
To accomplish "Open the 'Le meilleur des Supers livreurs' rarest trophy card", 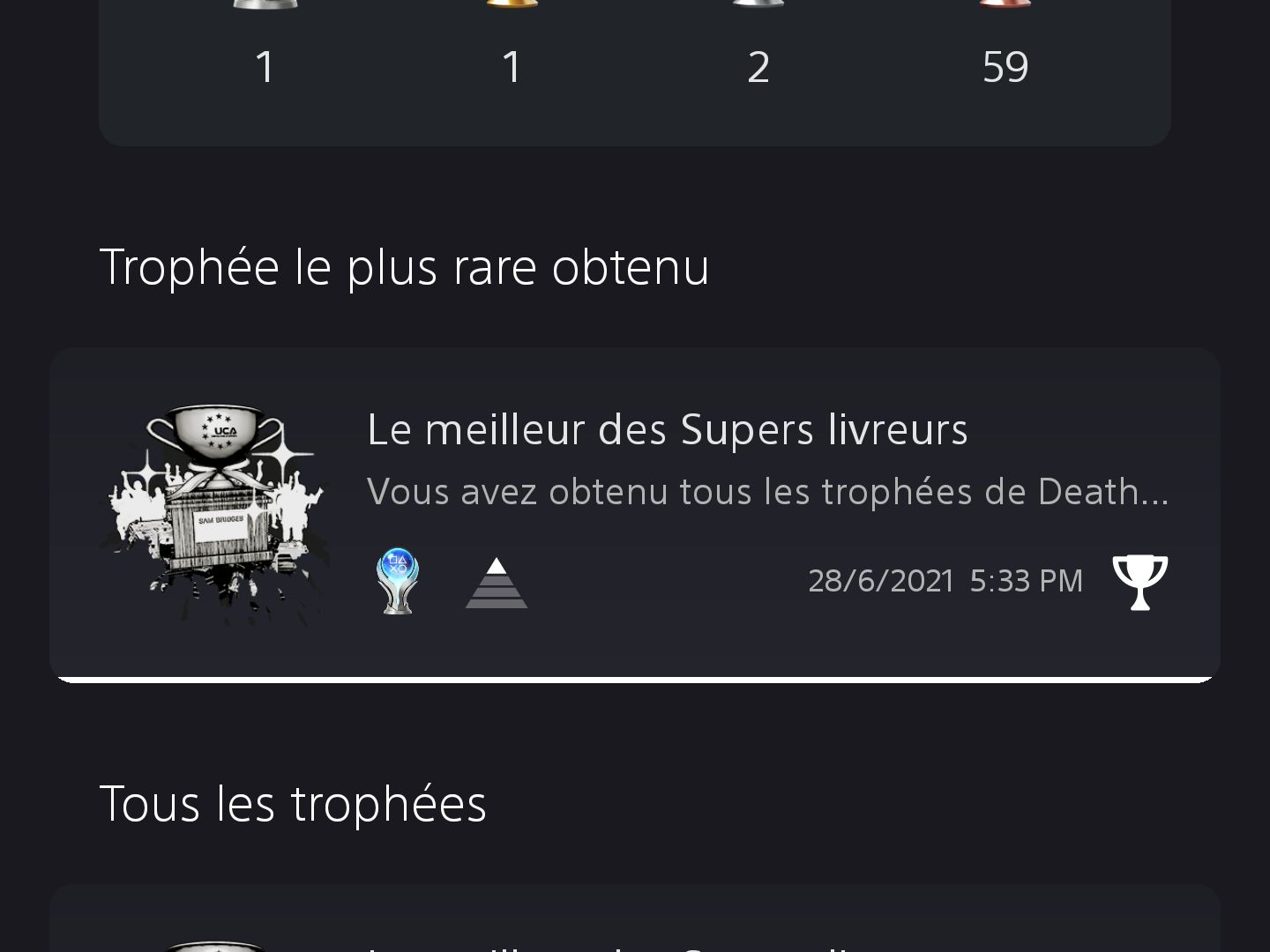I will click(635, 514).
